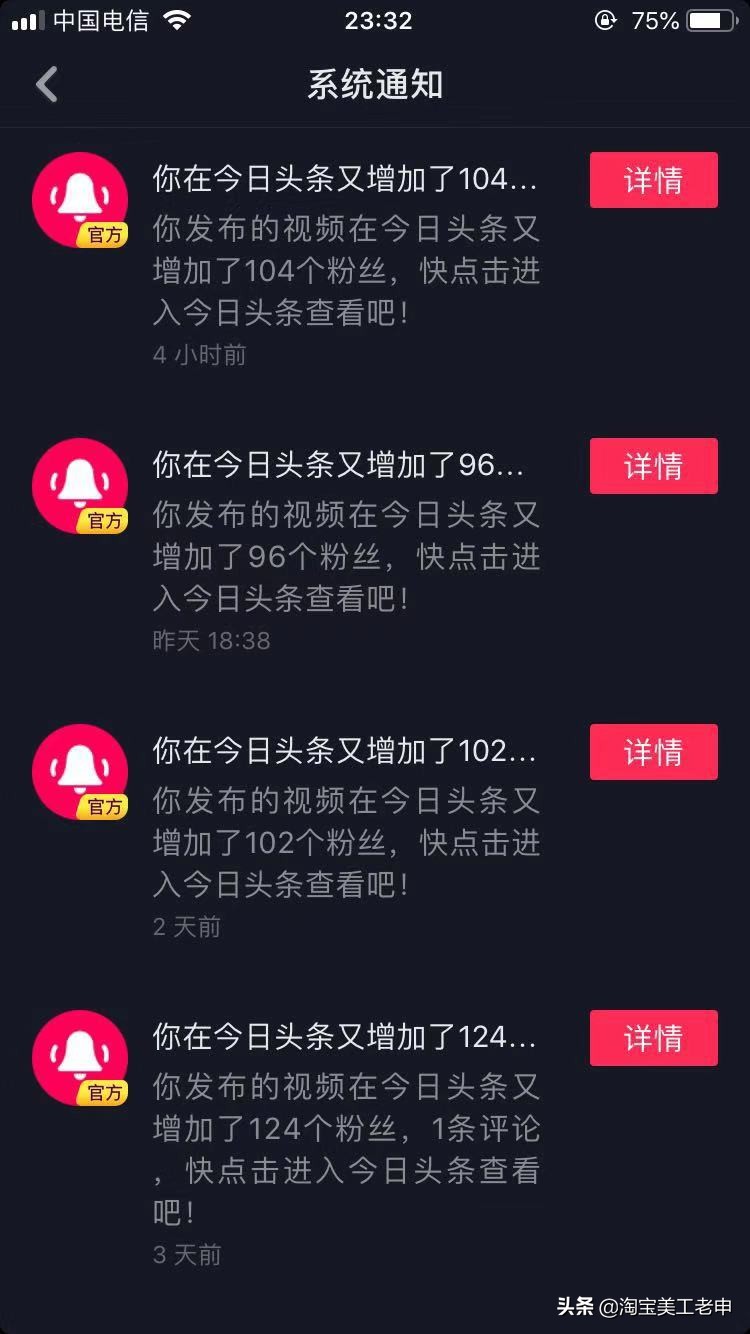Image resolution: width=750 pixels, height=1334 pixels.
Task: Tap the 官方 badge on the last notification
Action: point(103,1095)
